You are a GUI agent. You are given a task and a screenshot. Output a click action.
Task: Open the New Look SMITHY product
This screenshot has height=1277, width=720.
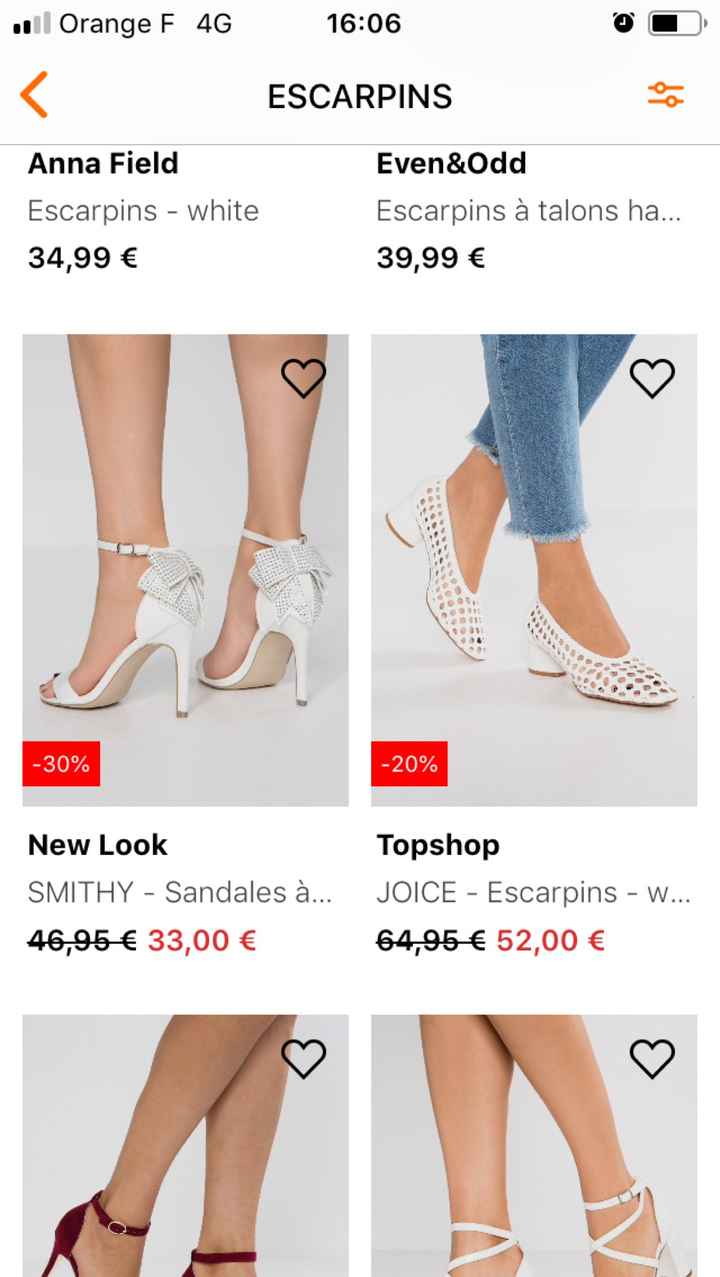pos(186,570)
